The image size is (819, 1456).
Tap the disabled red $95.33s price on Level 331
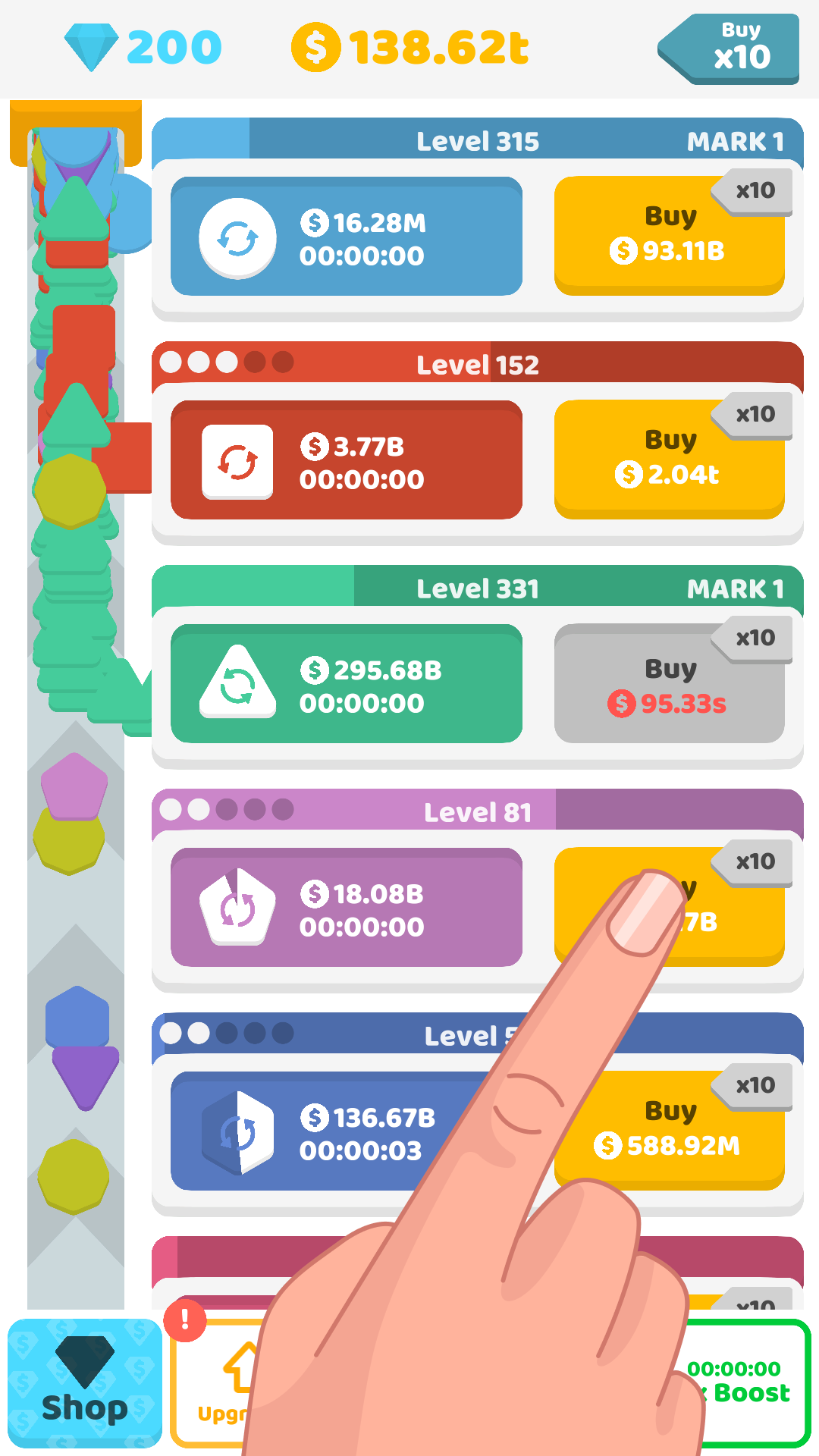pos(667,704)
